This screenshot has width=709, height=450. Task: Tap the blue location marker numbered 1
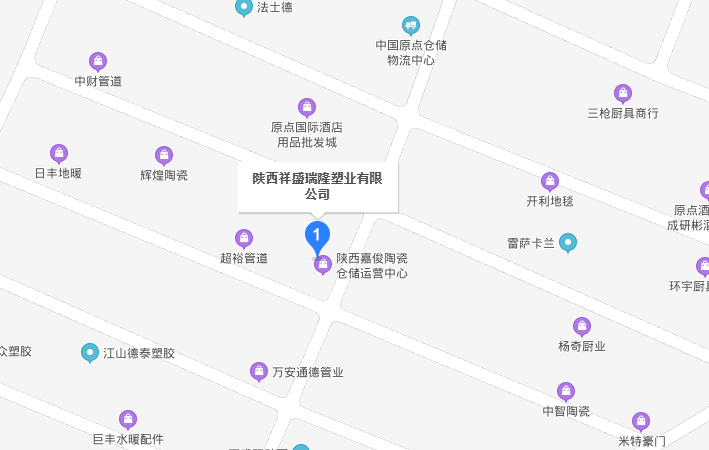point(317,237)
